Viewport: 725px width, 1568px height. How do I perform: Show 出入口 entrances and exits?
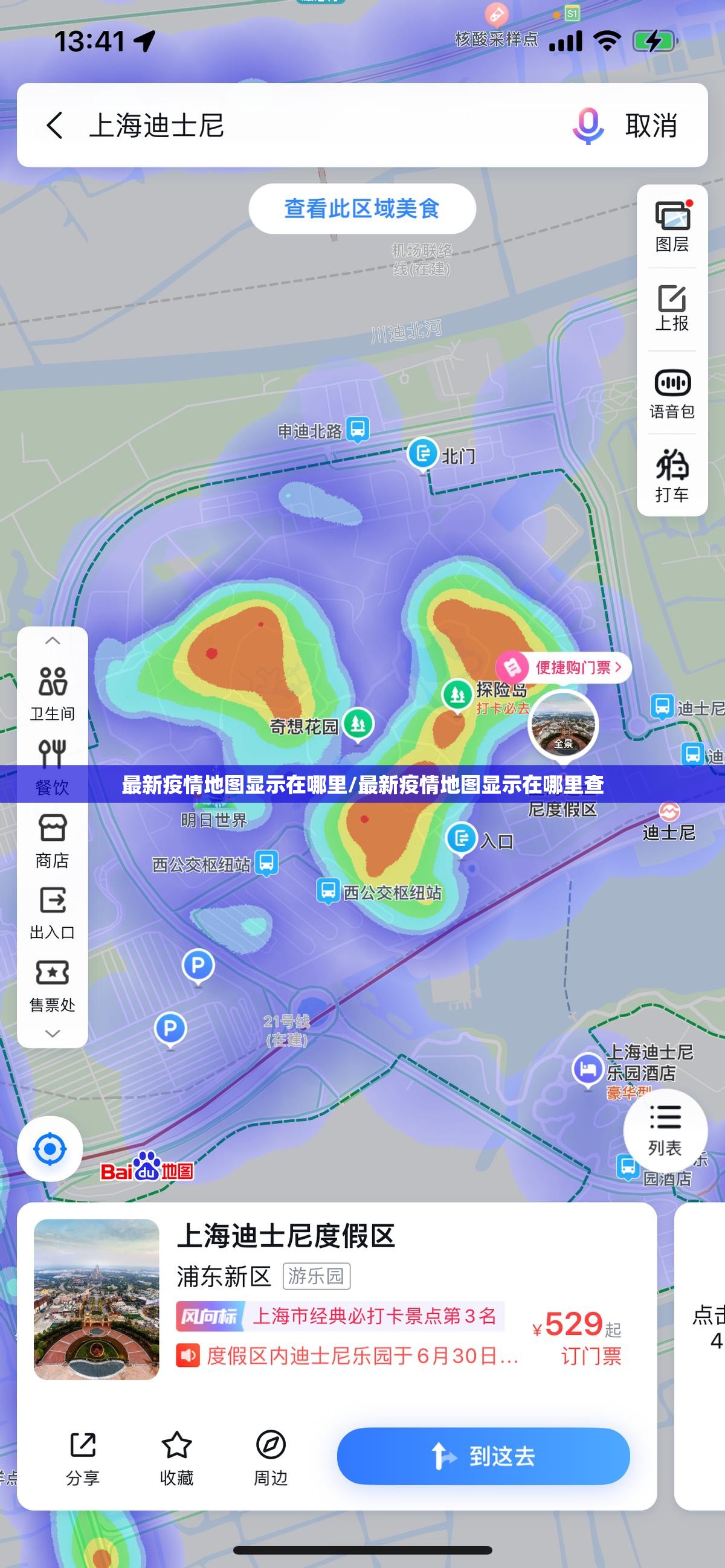(x=53, y=913)
